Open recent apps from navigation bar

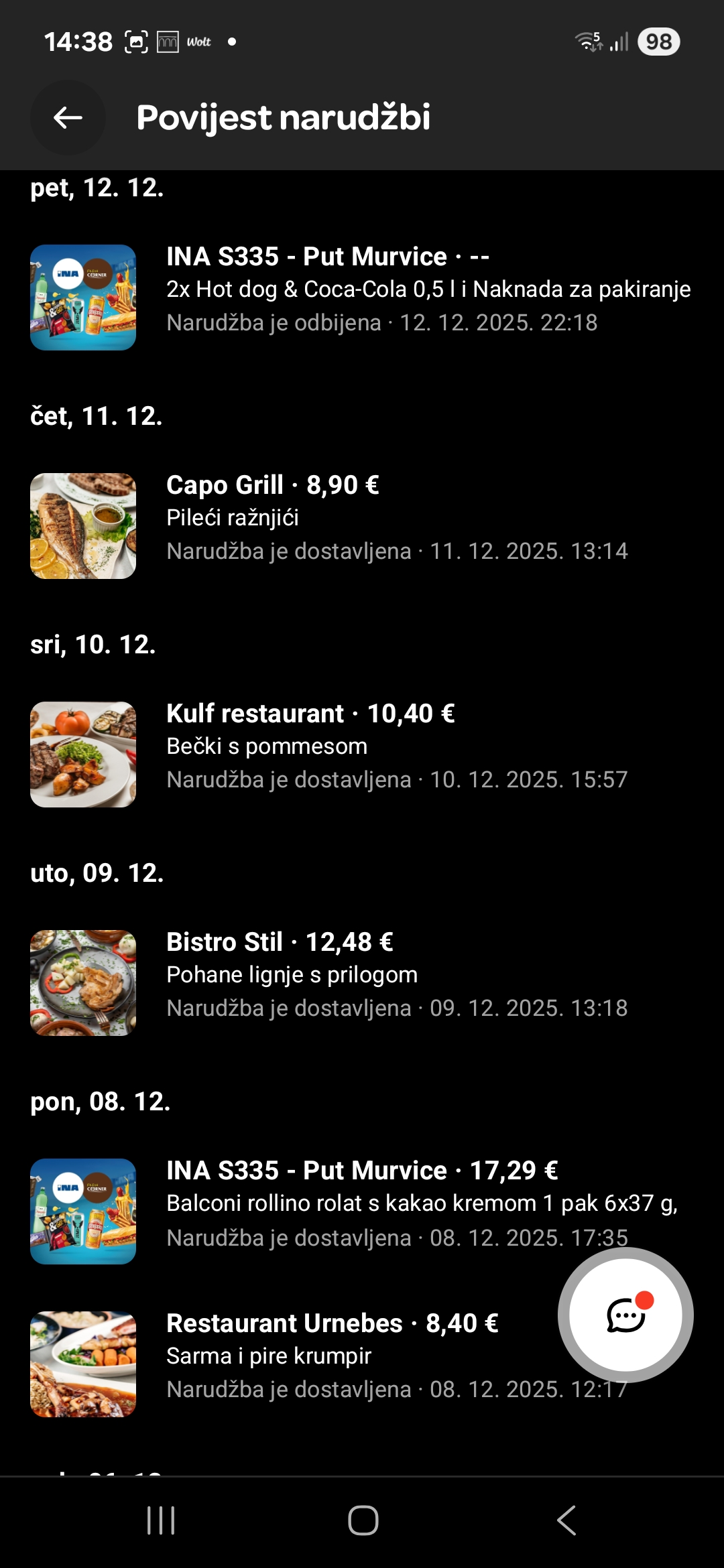coord(161,1520)
